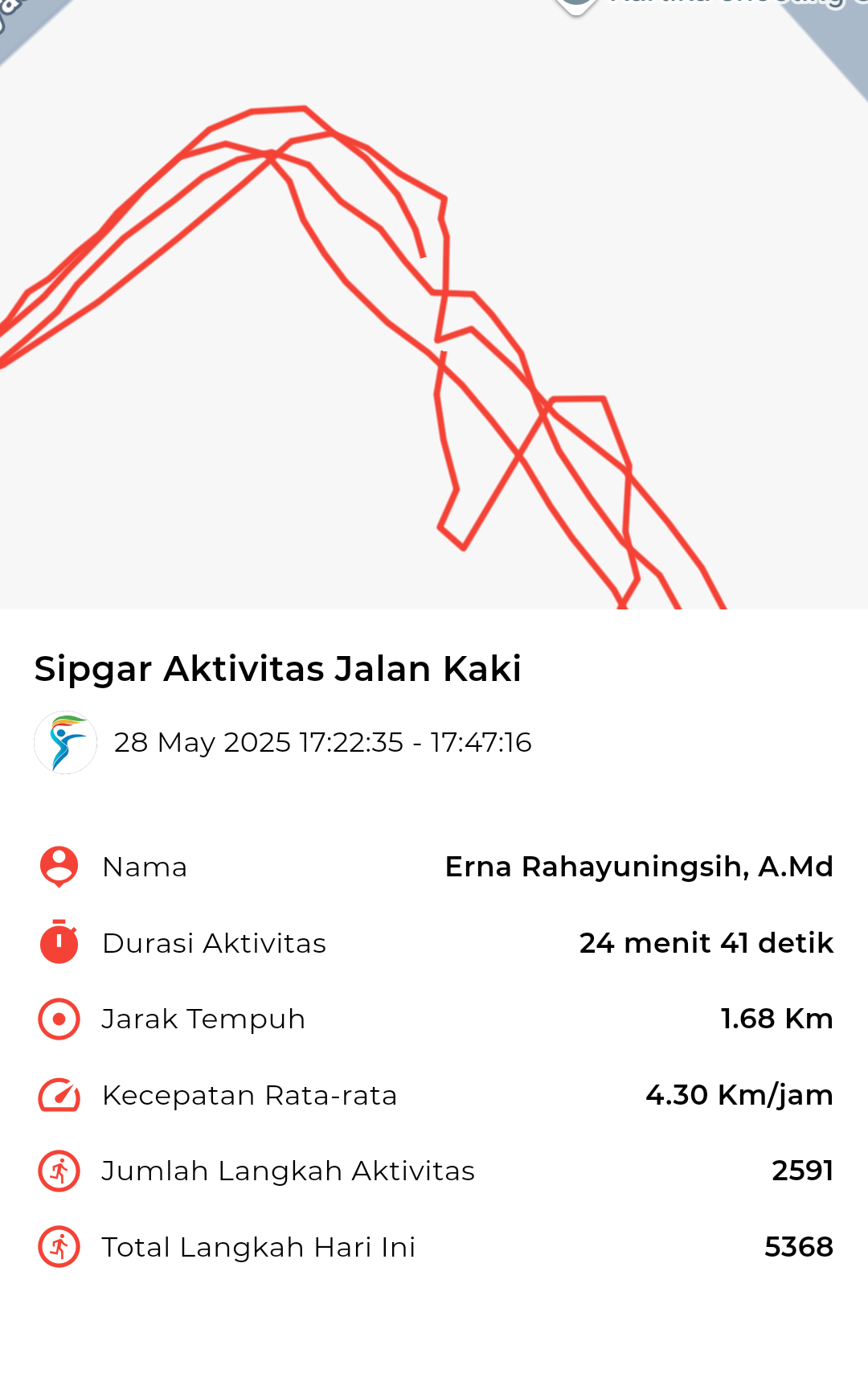Click the duration value 24 menit 41 detik
The image size is (868, 1374).
[706, 942]
